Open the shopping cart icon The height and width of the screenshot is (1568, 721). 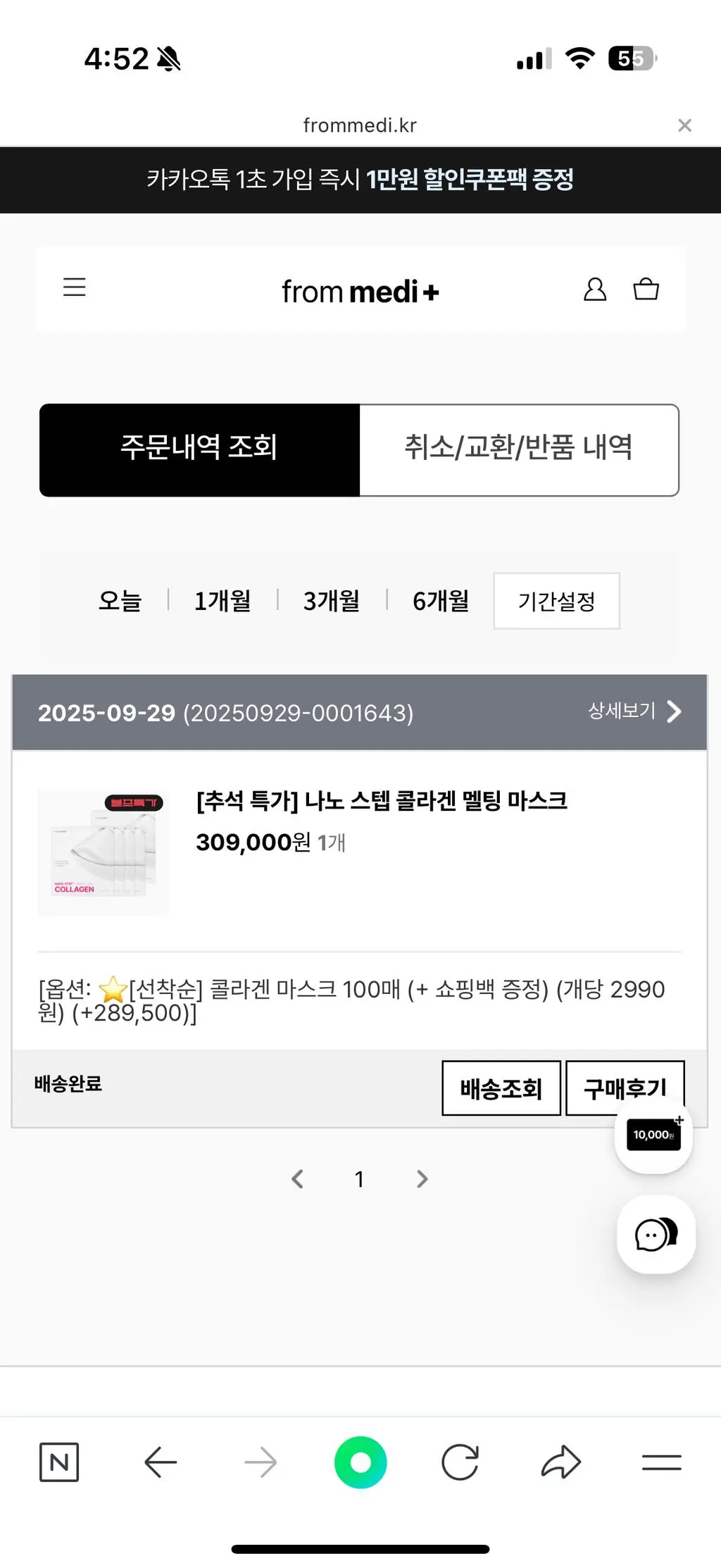646,289
